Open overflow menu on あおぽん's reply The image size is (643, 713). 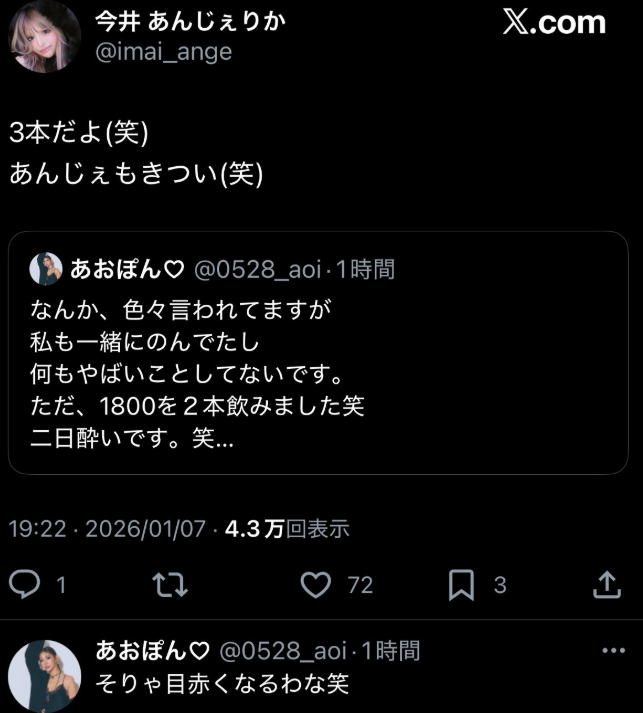coord(612,650)
